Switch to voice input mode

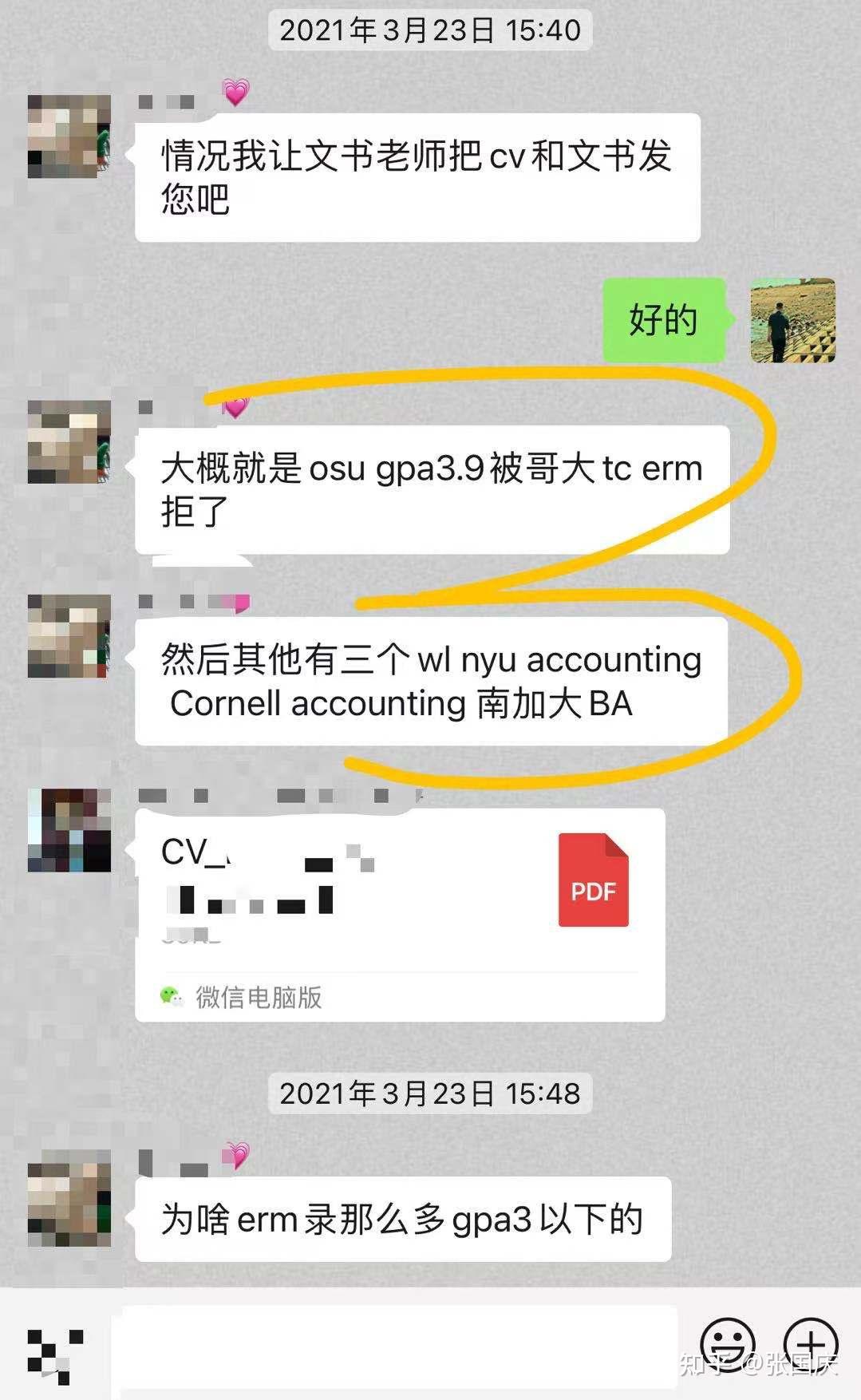click(x=55, y=1354)
